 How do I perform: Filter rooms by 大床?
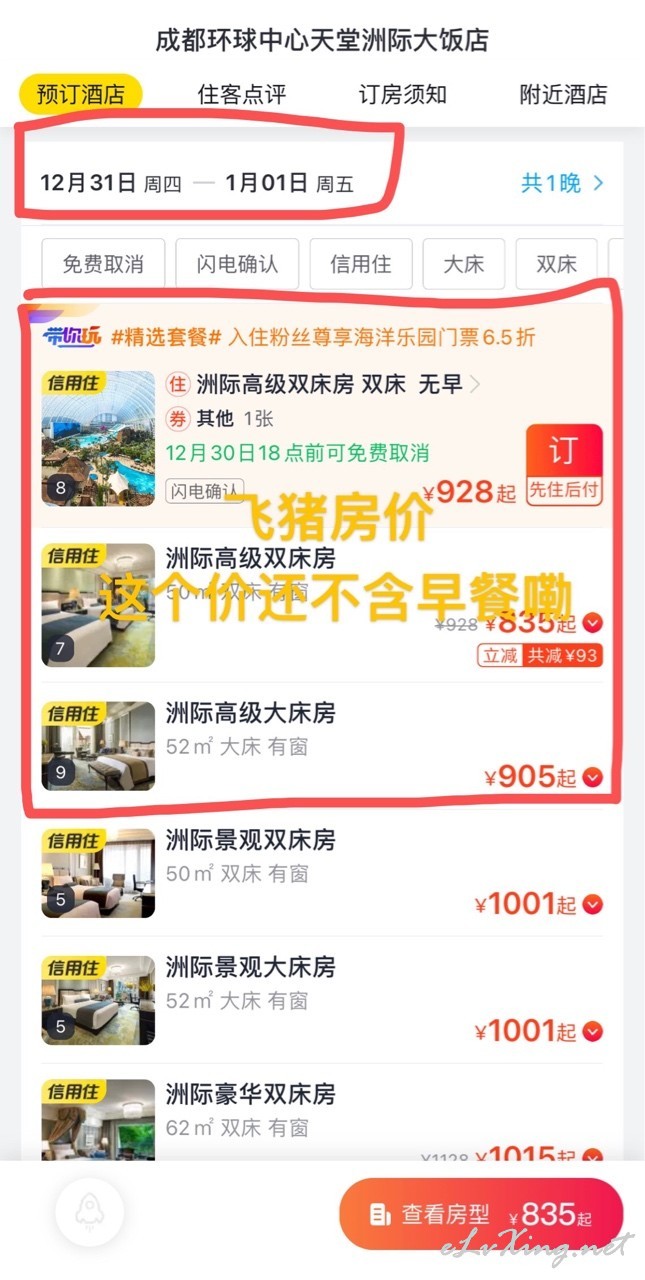[464, 264]
